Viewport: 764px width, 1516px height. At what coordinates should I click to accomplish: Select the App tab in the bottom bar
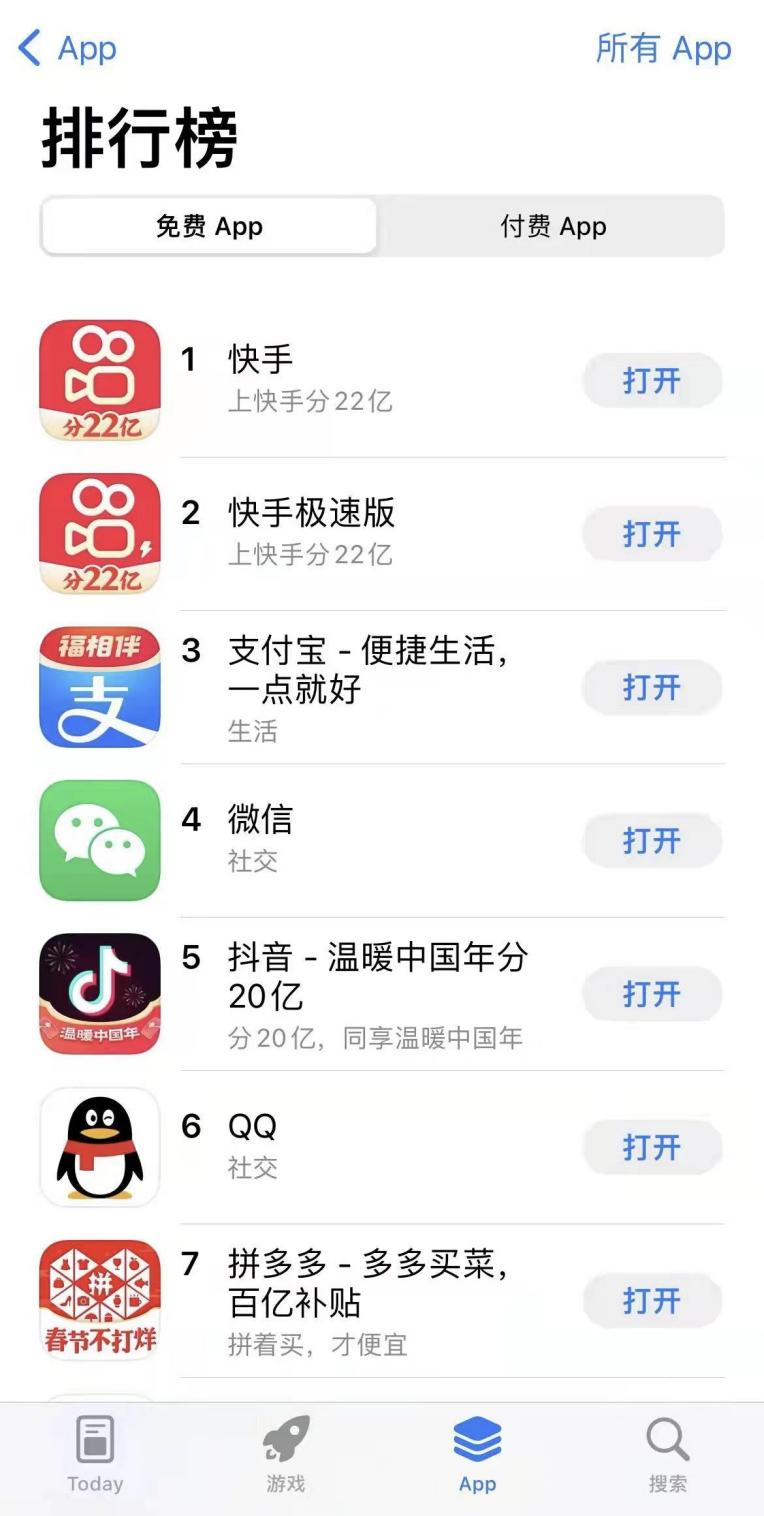tap(477, 1453)
